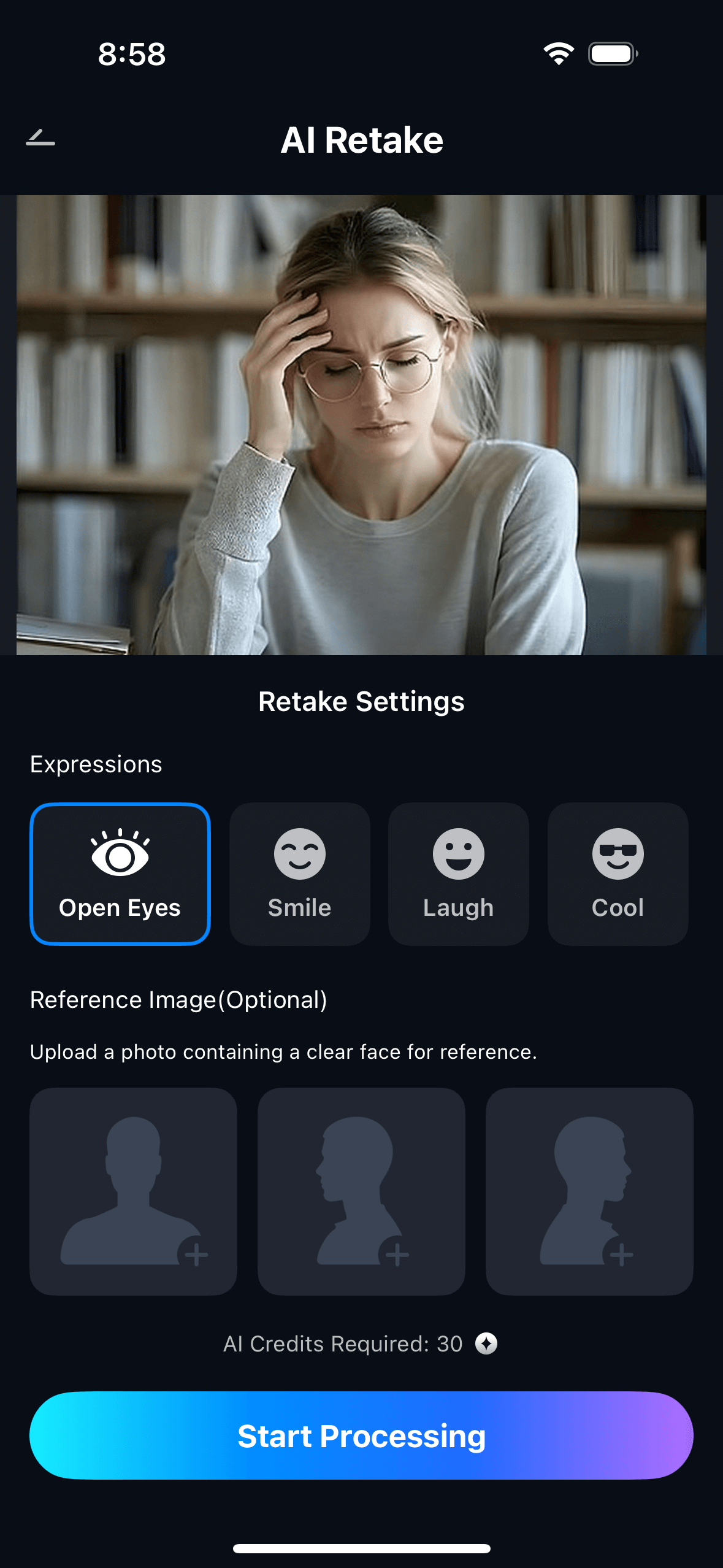Tap the battery indicator icon

(611, 54)
